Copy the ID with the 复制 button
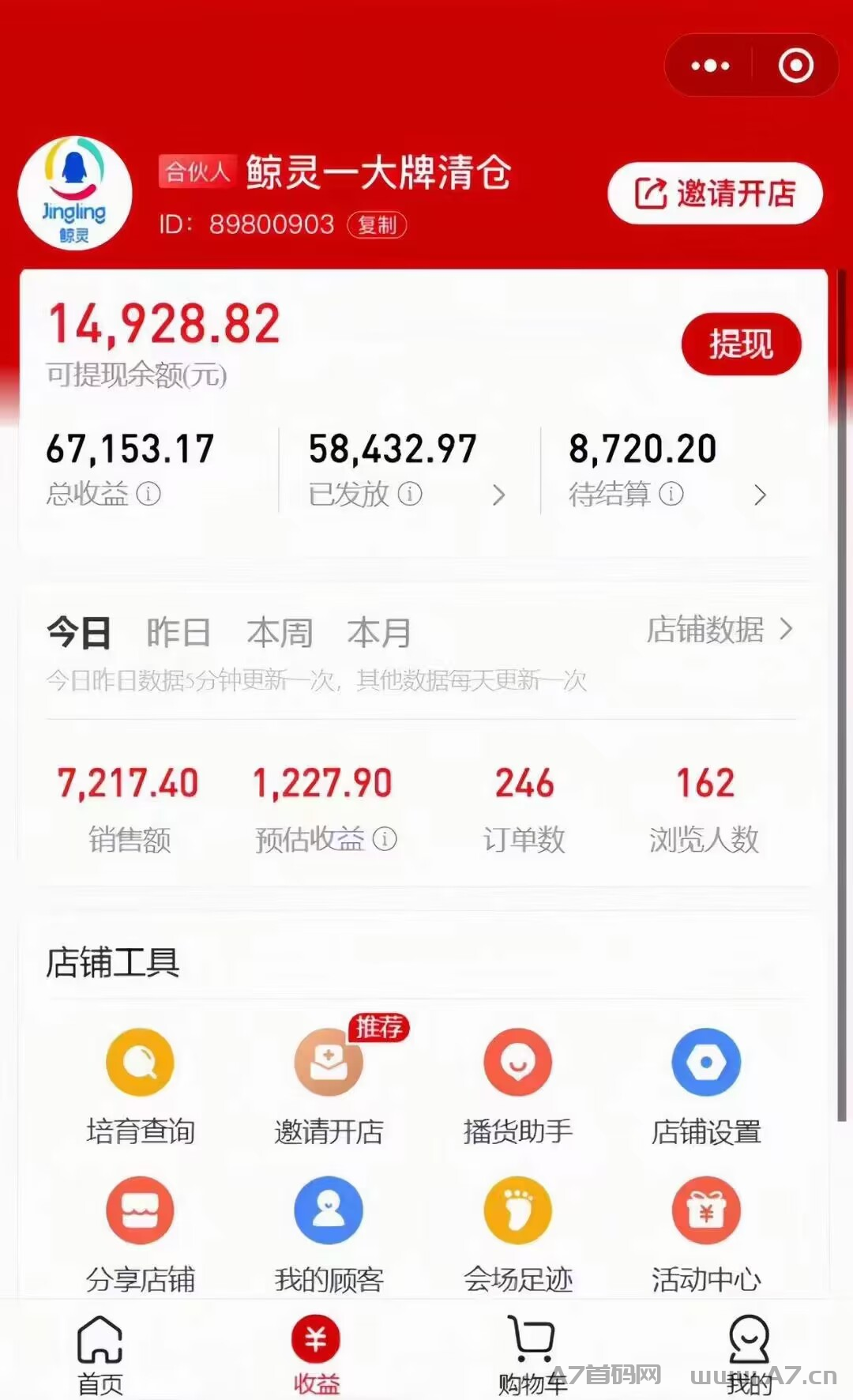This screenshot has height=1400, width=853. [x=377, y=225]
